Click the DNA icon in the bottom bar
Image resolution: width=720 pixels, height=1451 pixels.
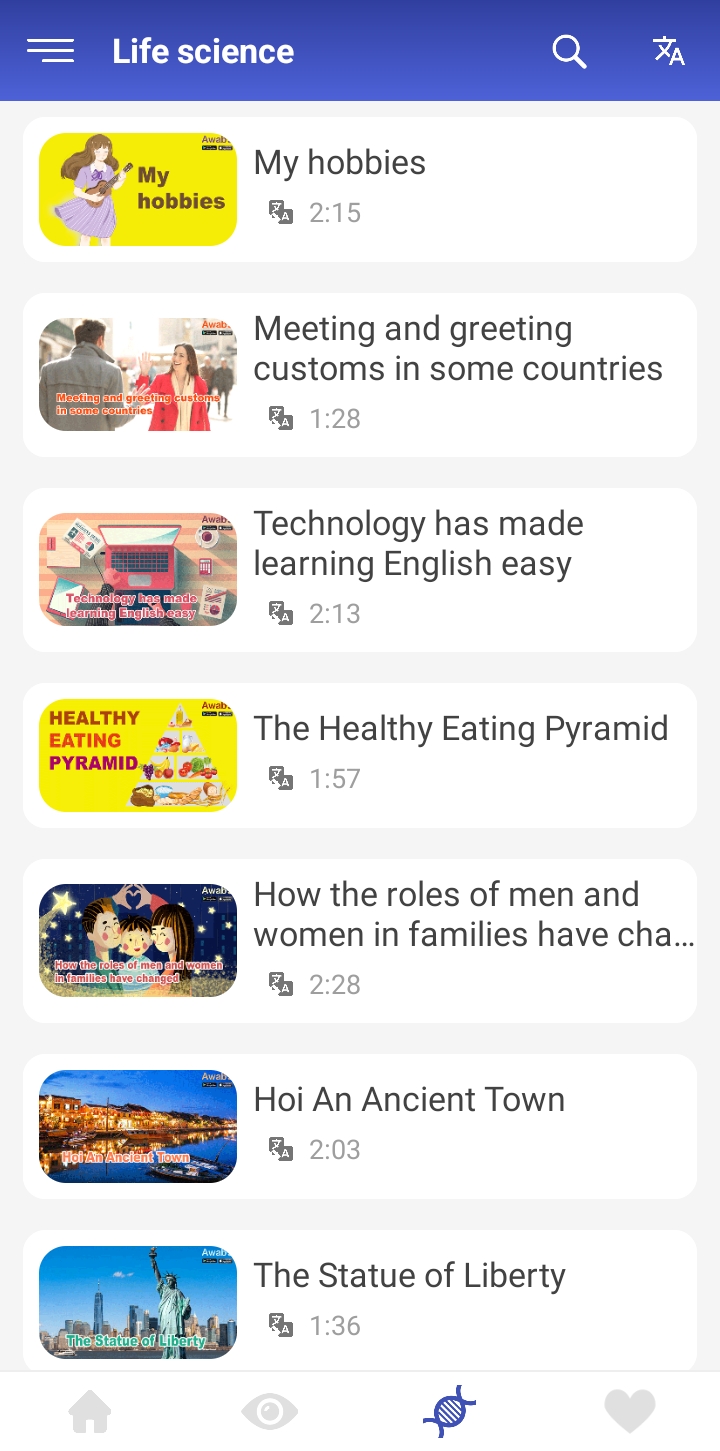tap(449, 1411)
